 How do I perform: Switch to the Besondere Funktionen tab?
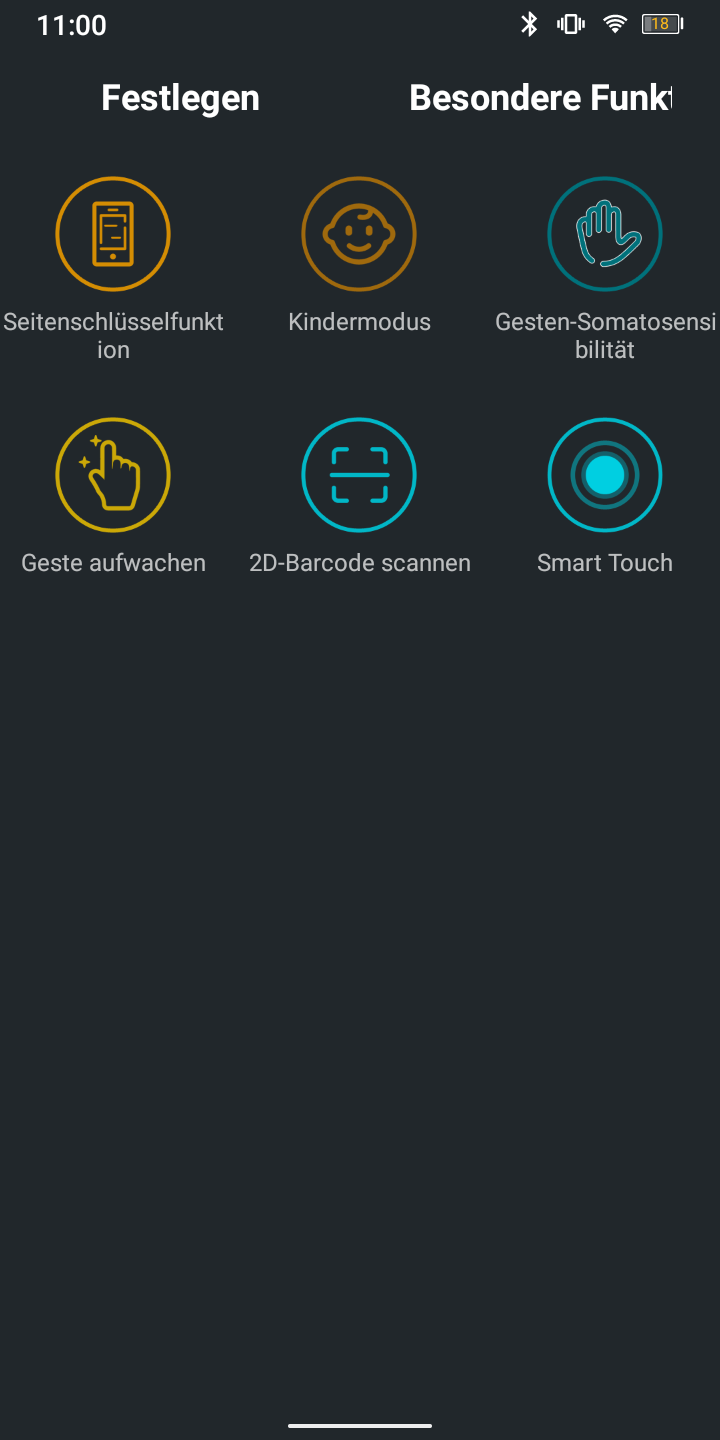(x=540, y=98)
